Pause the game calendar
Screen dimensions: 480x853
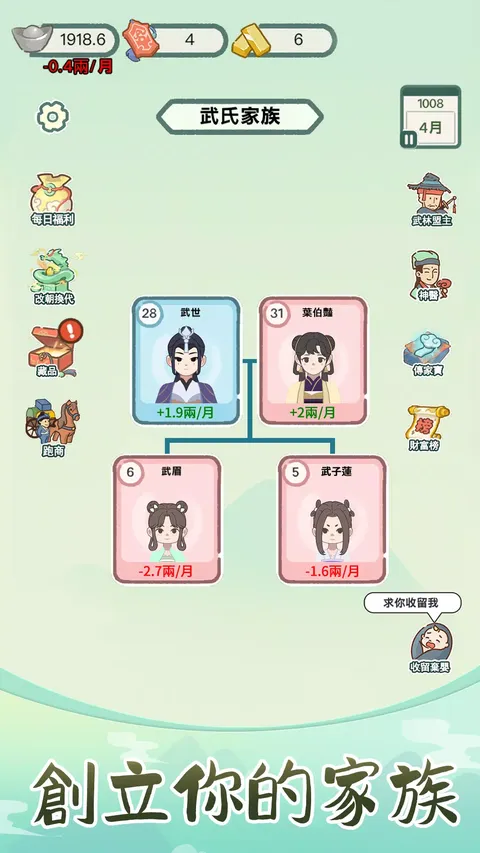tap(408, 140)
